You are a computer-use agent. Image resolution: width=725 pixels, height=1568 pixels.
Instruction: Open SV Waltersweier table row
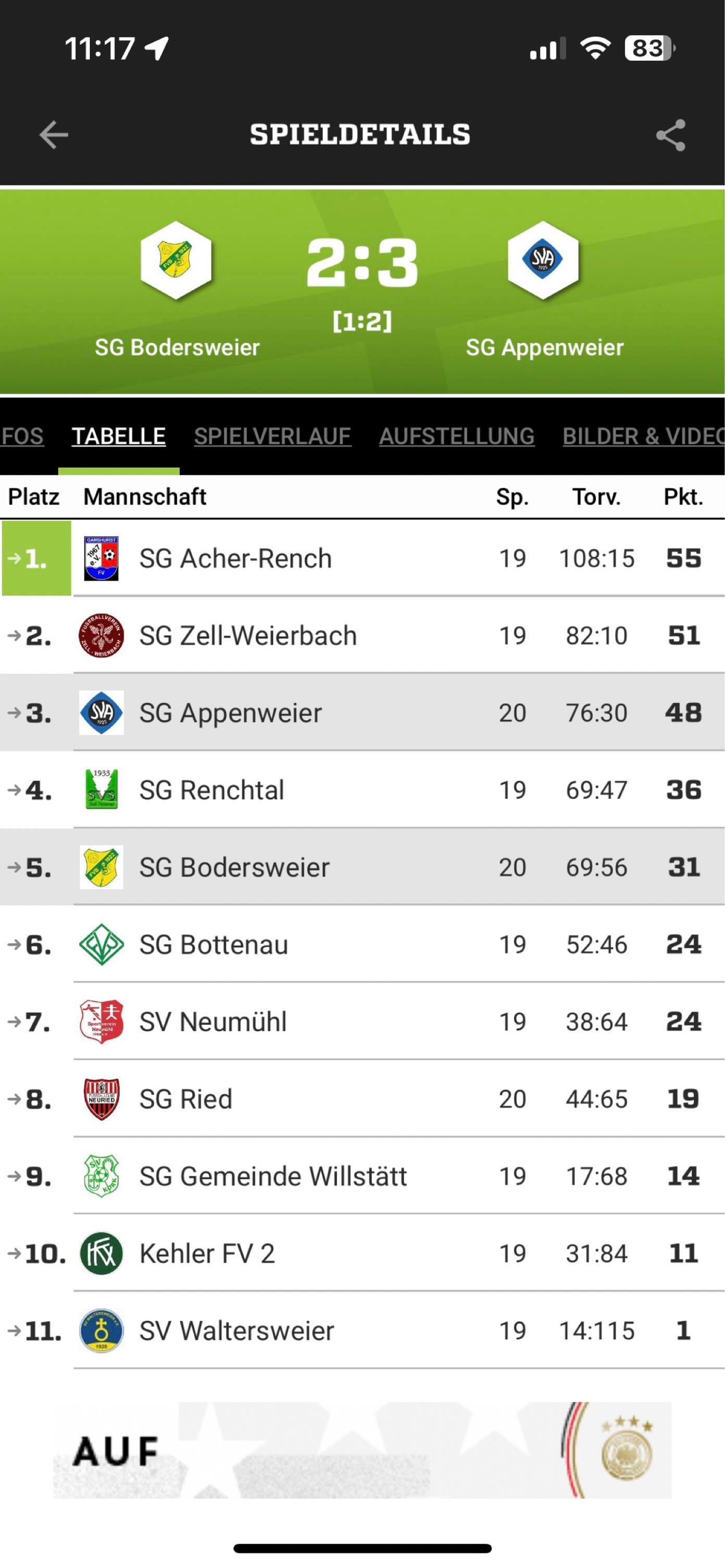click(362, 1331)
